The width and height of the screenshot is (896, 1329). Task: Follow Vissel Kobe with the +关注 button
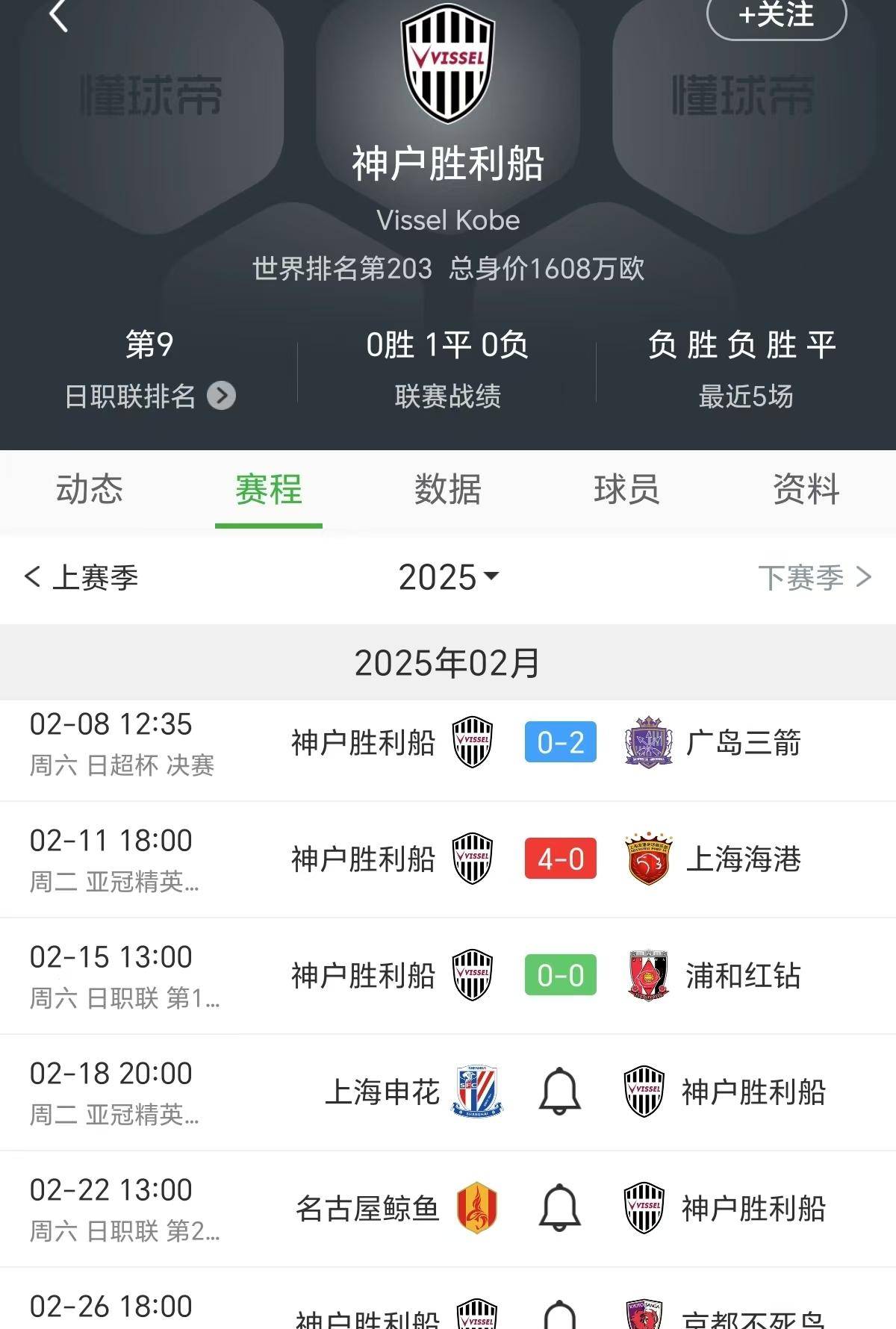[x=776, y=15]
